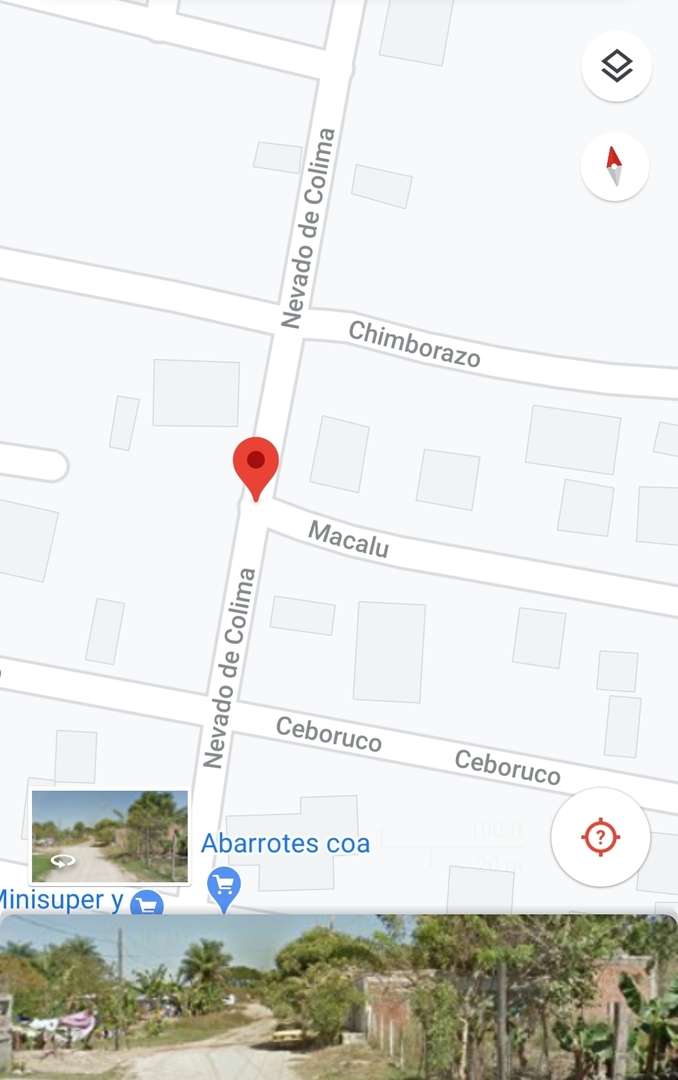Open the Street View thumbnail
The width and height of the screenshot is (678, 1080).
(x=109, y=837)
